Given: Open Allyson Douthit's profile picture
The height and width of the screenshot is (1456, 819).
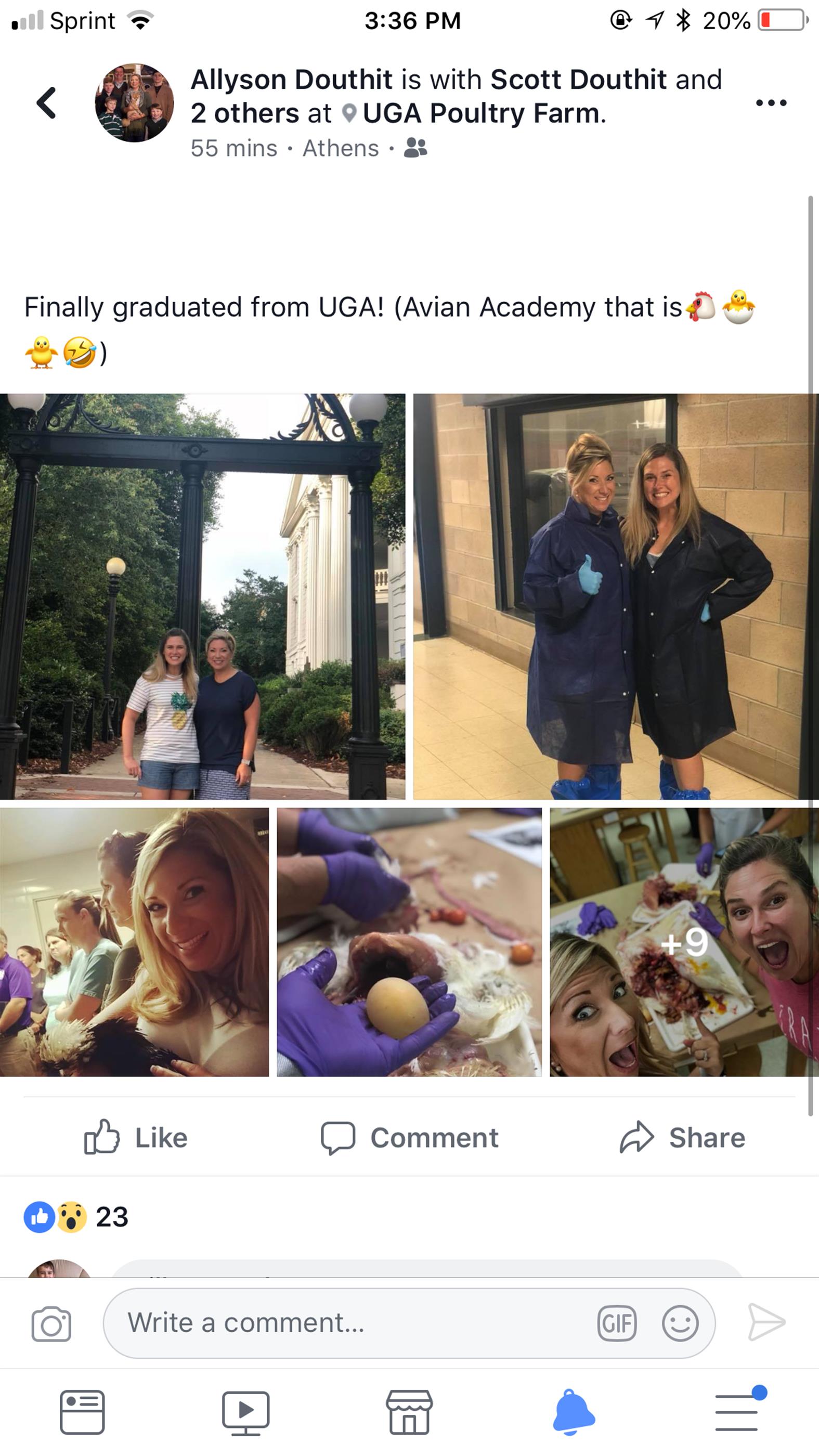Looking at the screenshot, I should tap(134, 102).
